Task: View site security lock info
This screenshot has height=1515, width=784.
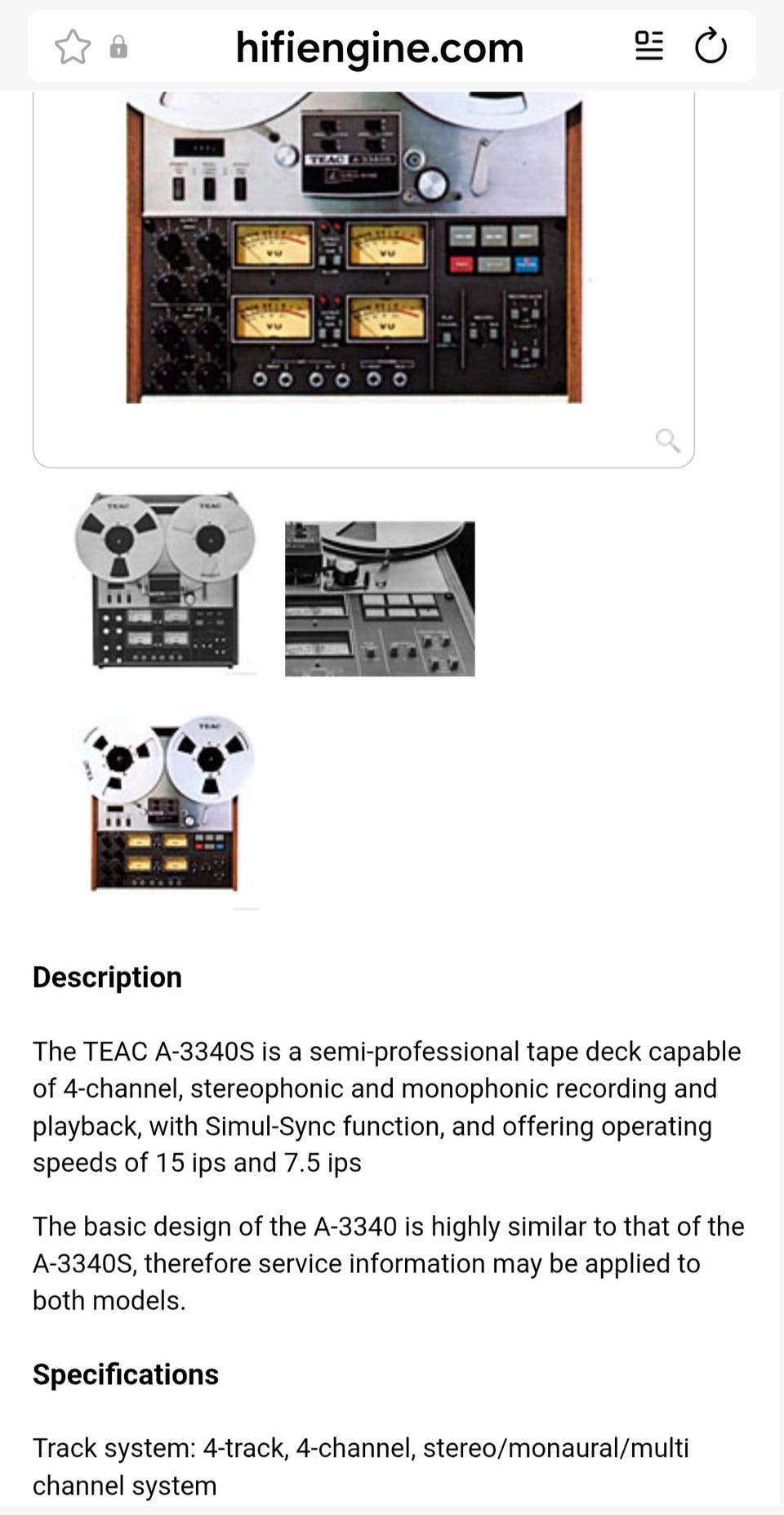Action: point(118,47)
